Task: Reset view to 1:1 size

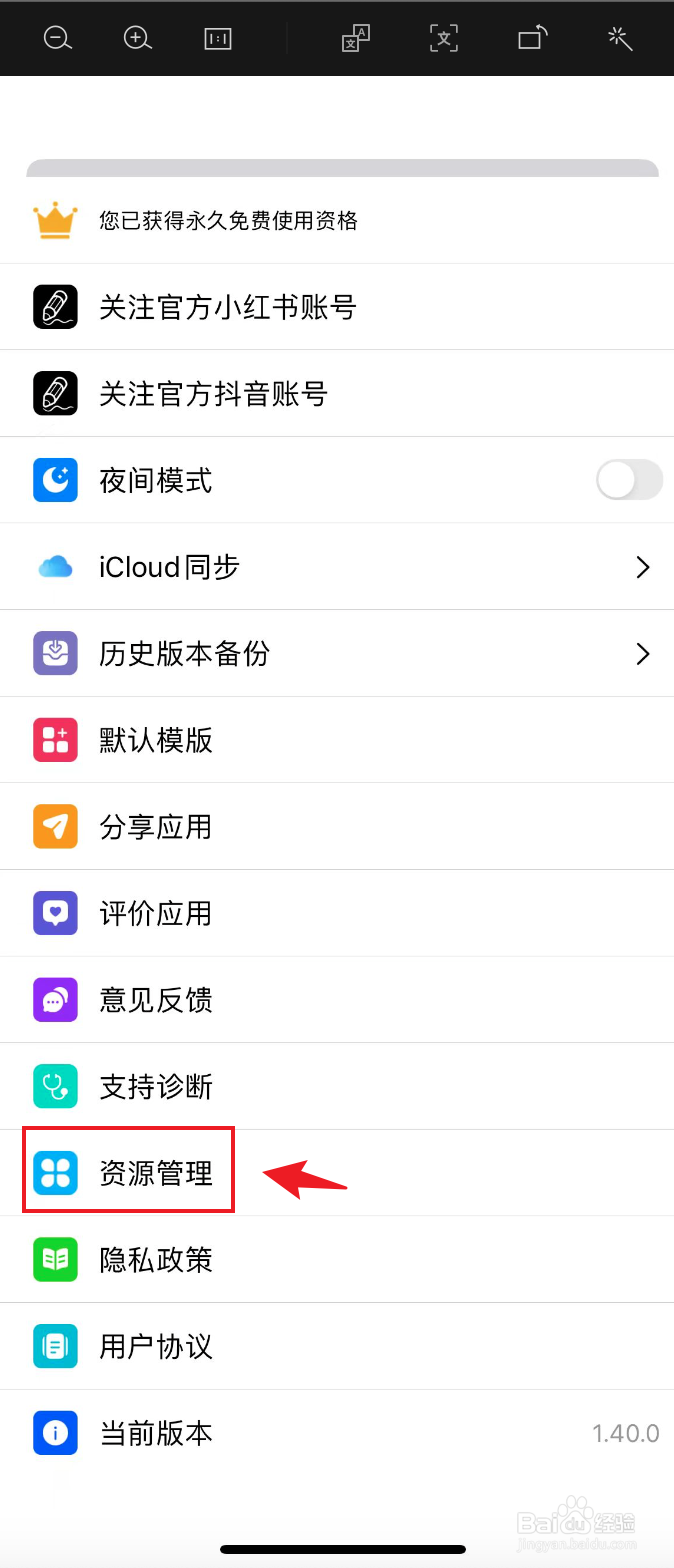Action: [217, 39]
